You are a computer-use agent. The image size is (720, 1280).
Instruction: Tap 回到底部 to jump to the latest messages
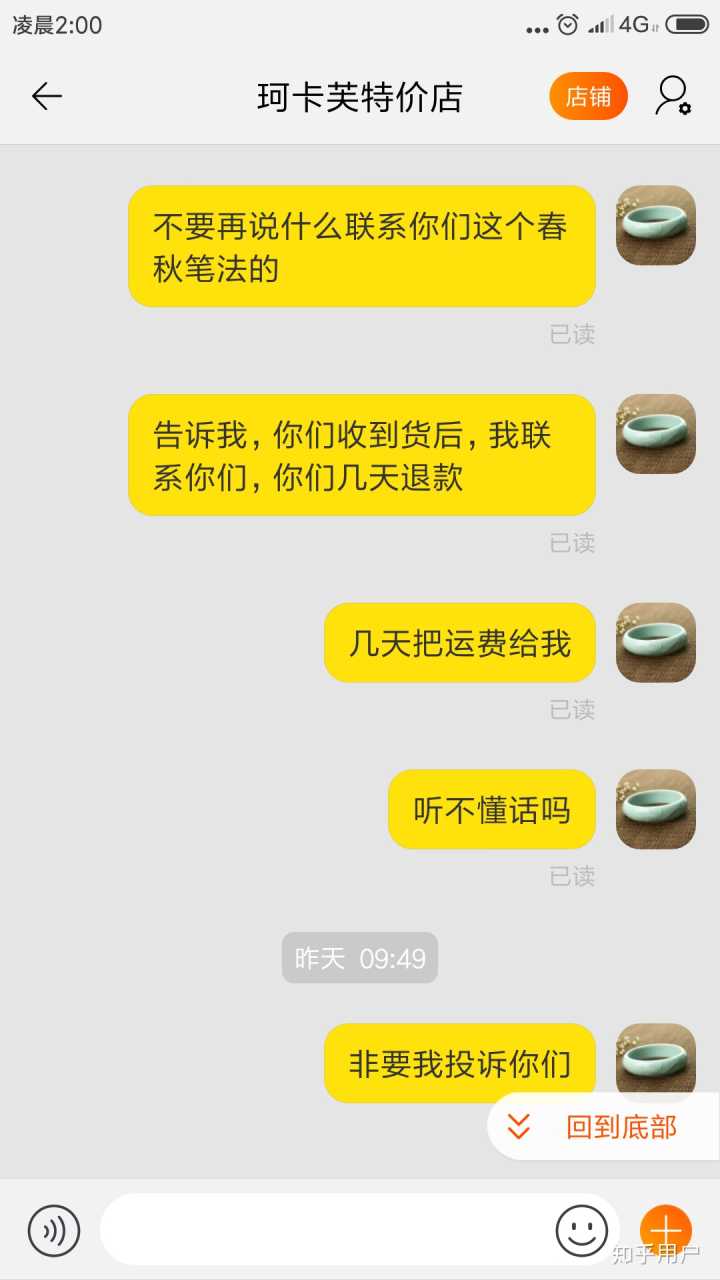tap(603, 1127)
